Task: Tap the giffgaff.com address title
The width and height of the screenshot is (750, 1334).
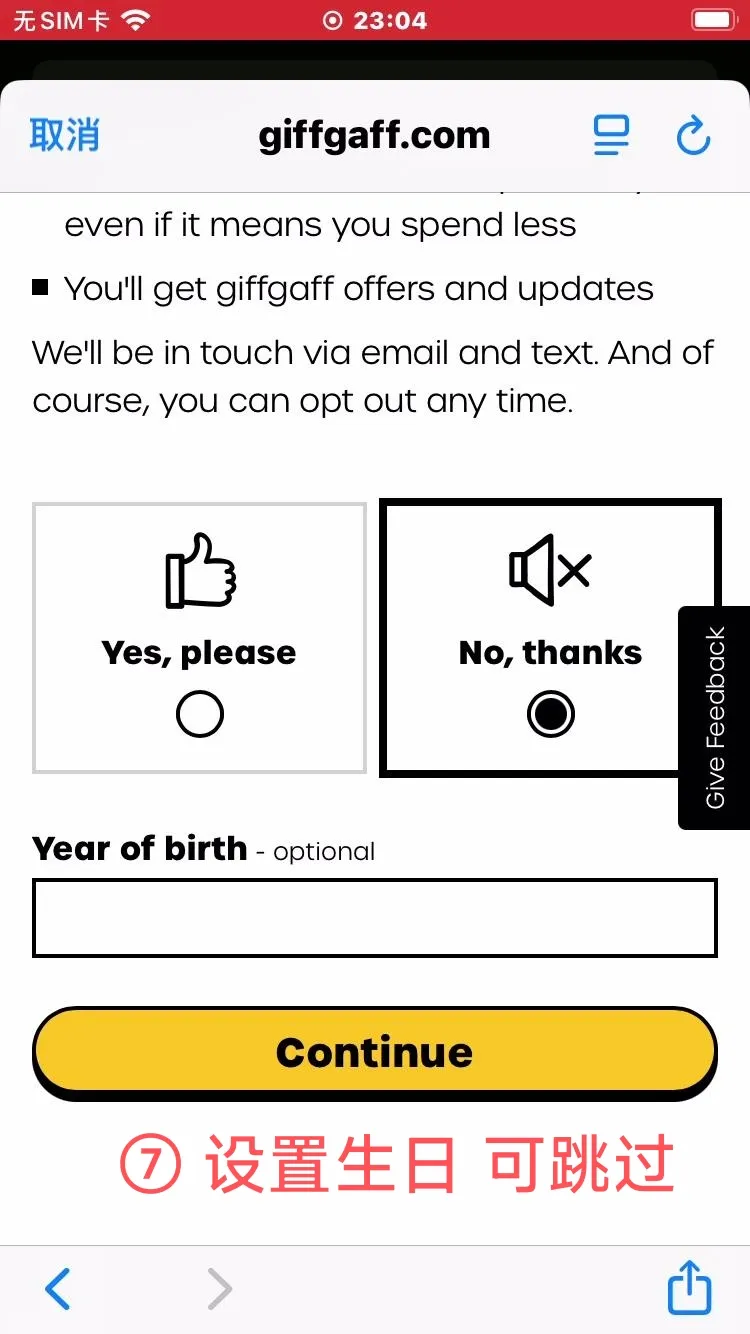Action: point(375,134)
